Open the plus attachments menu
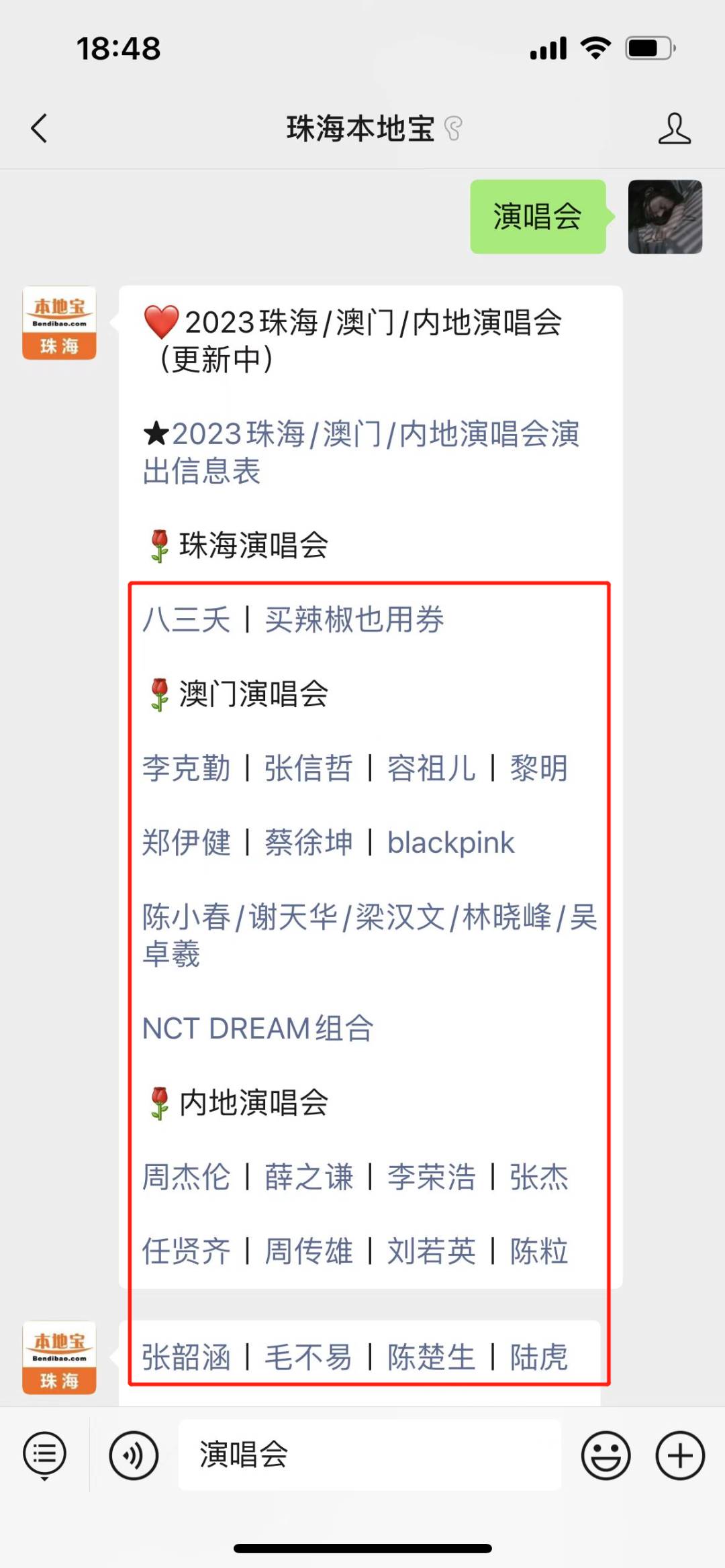This screenshot has width=725, height=1568. click(679, 1455)
